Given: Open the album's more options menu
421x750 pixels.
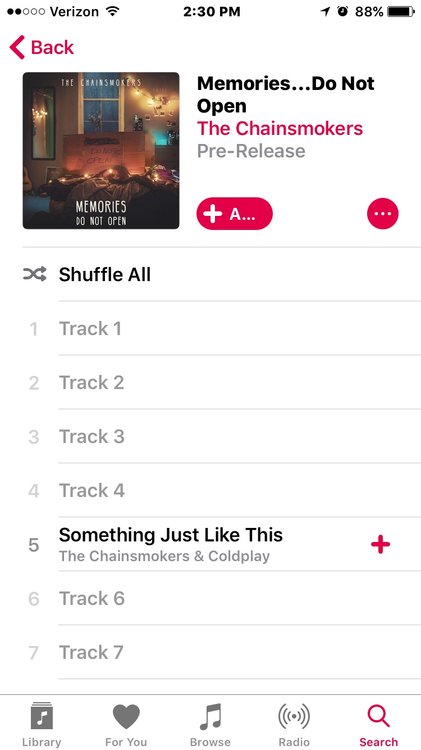Looking at the screenshot, I should pyautogui.click(x=383, y=213).
